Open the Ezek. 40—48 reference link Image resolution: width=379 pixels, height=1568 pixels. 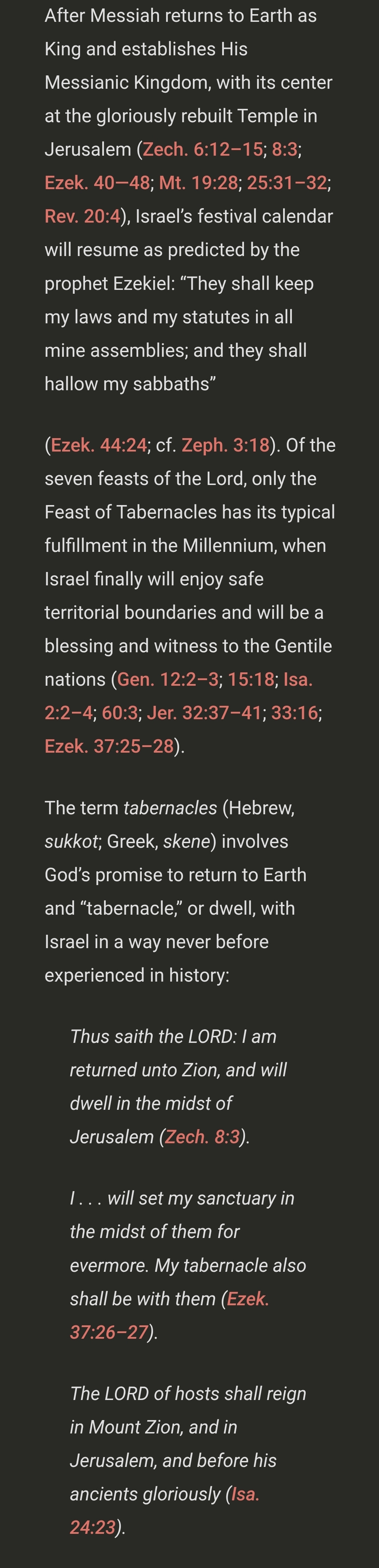point(97,182)
